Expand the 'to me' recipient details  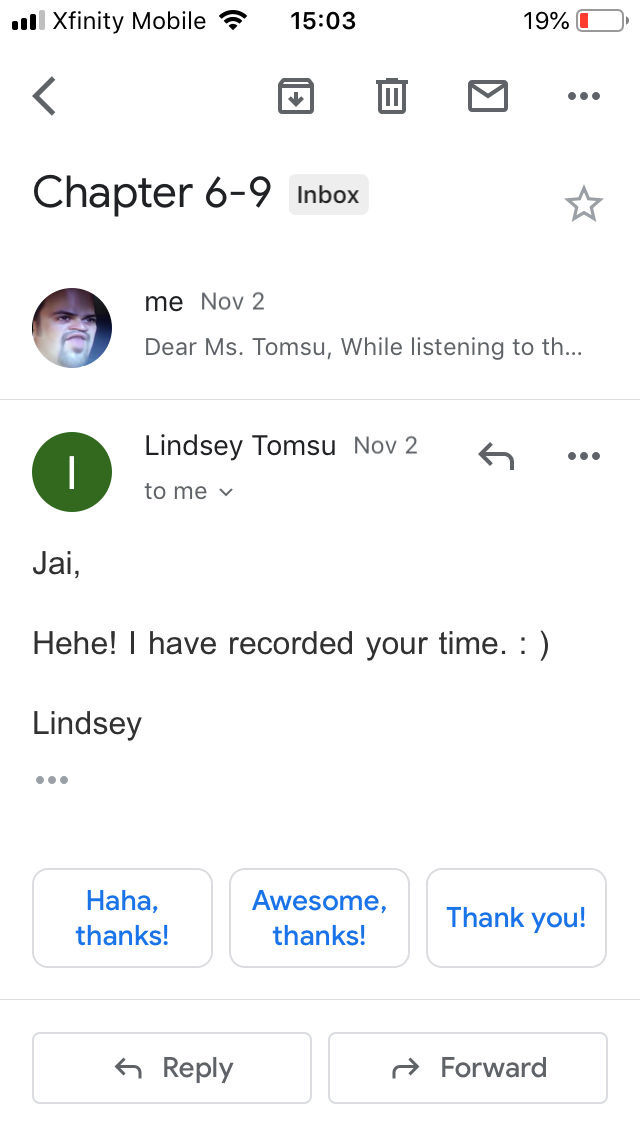click(x=189, y=491)
